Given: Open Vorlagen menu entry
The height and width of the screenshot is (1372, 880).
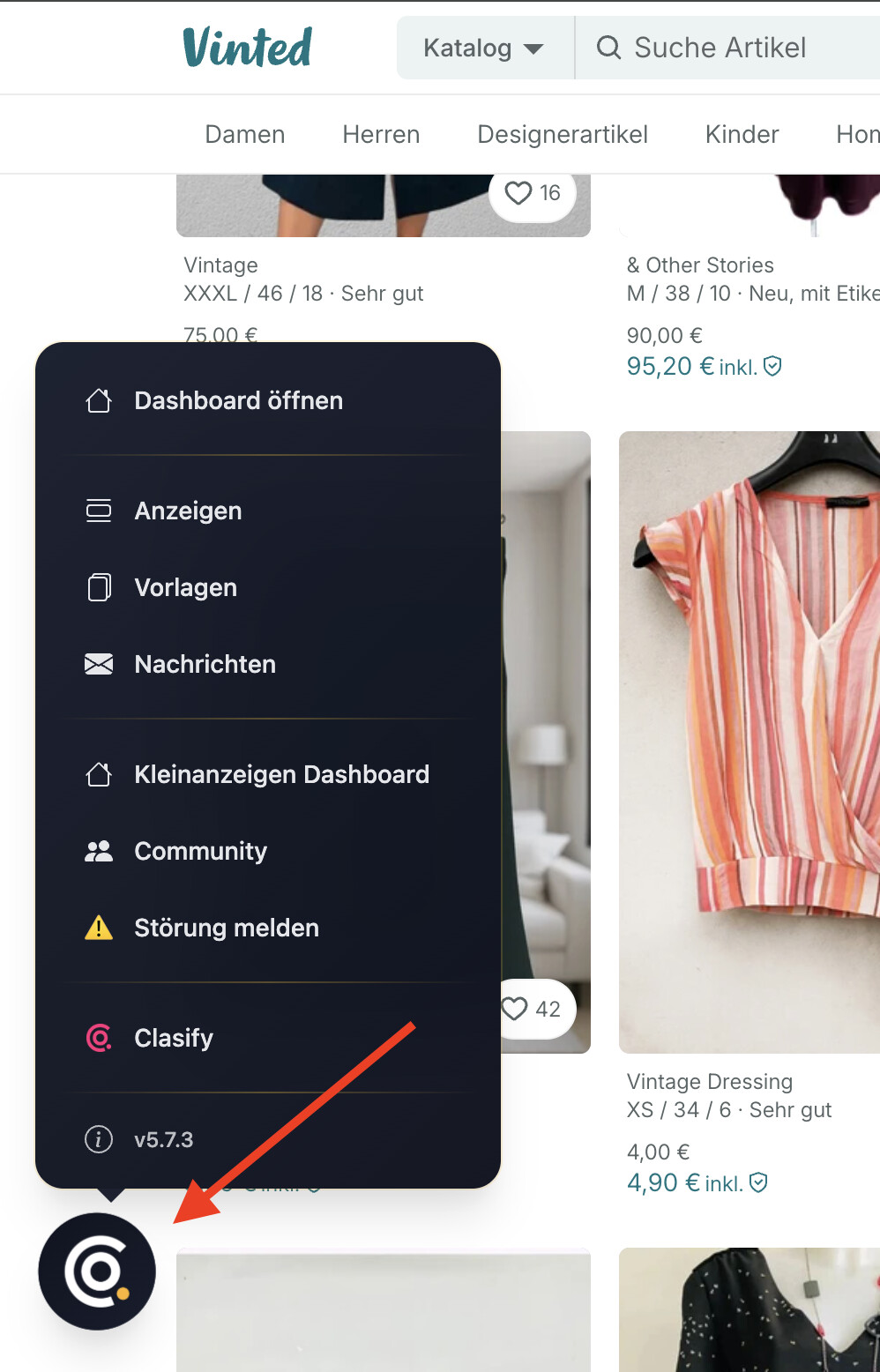Looking at the screenshot, I should click(185, 587).
